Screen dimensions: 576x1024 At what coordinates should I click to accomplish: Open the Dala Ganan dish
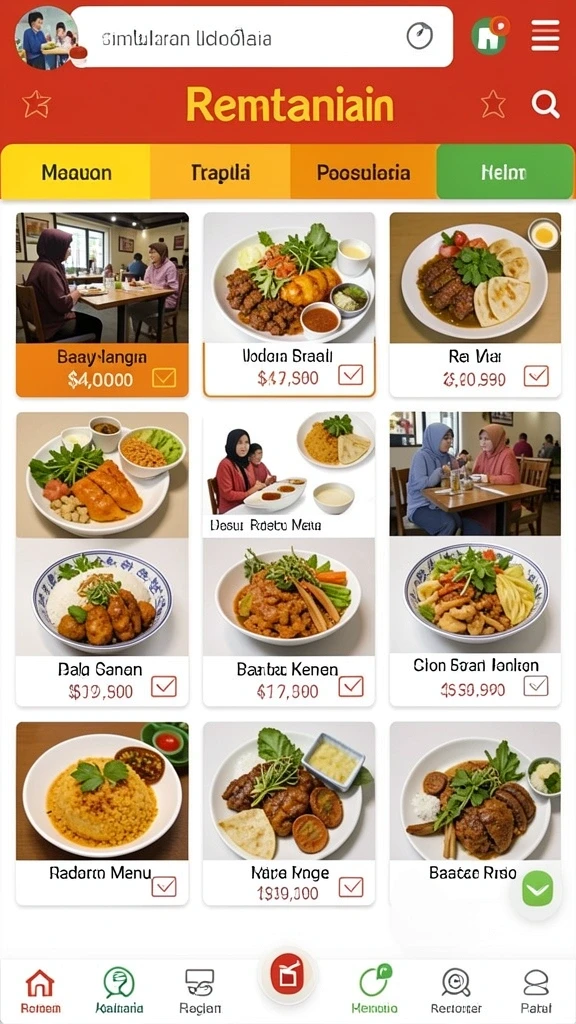click(102, 622)
